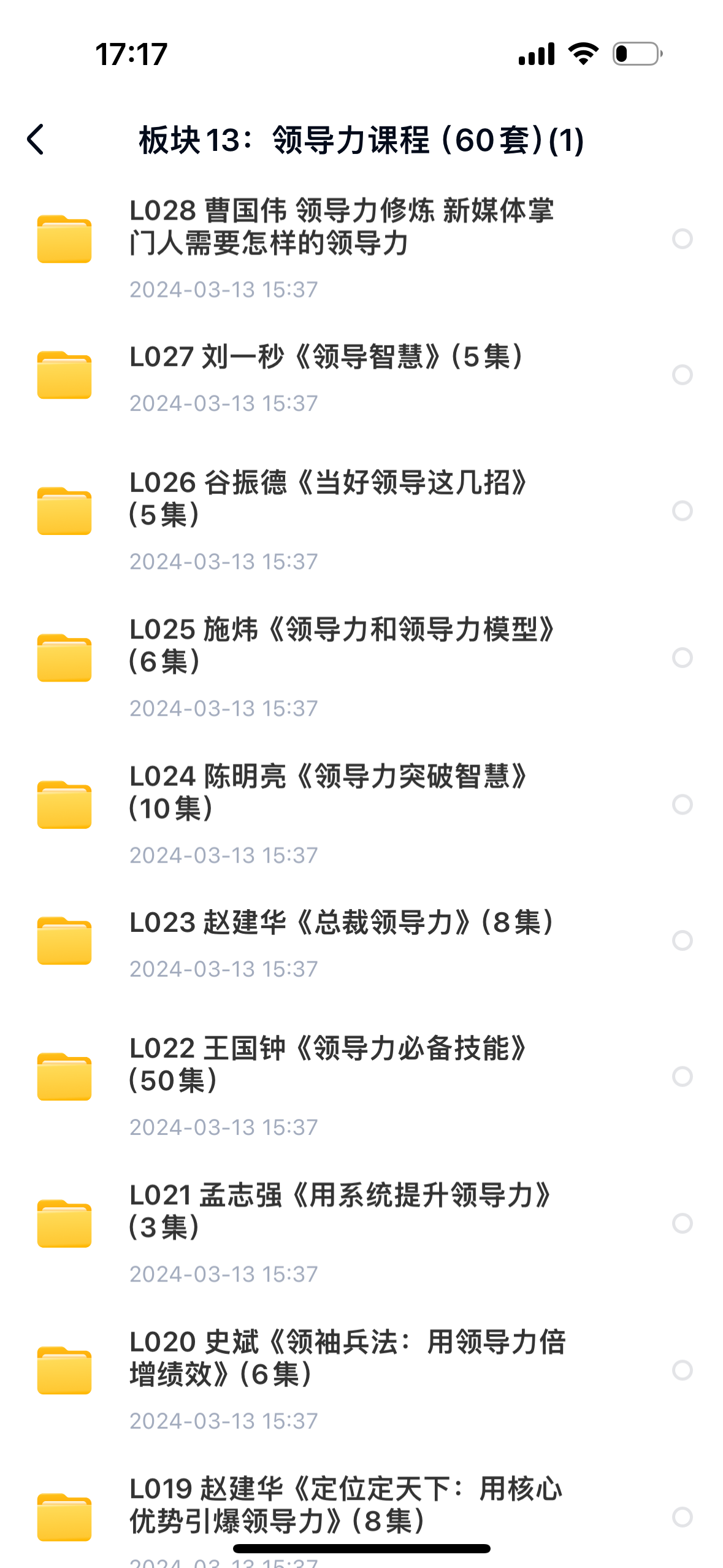Image resolution: width=723 pixels, height=1568 pixels.
Task: Open folder L019 赵建华《定位定天下》
Action: pyautogui.click(x=345, y=1505)
